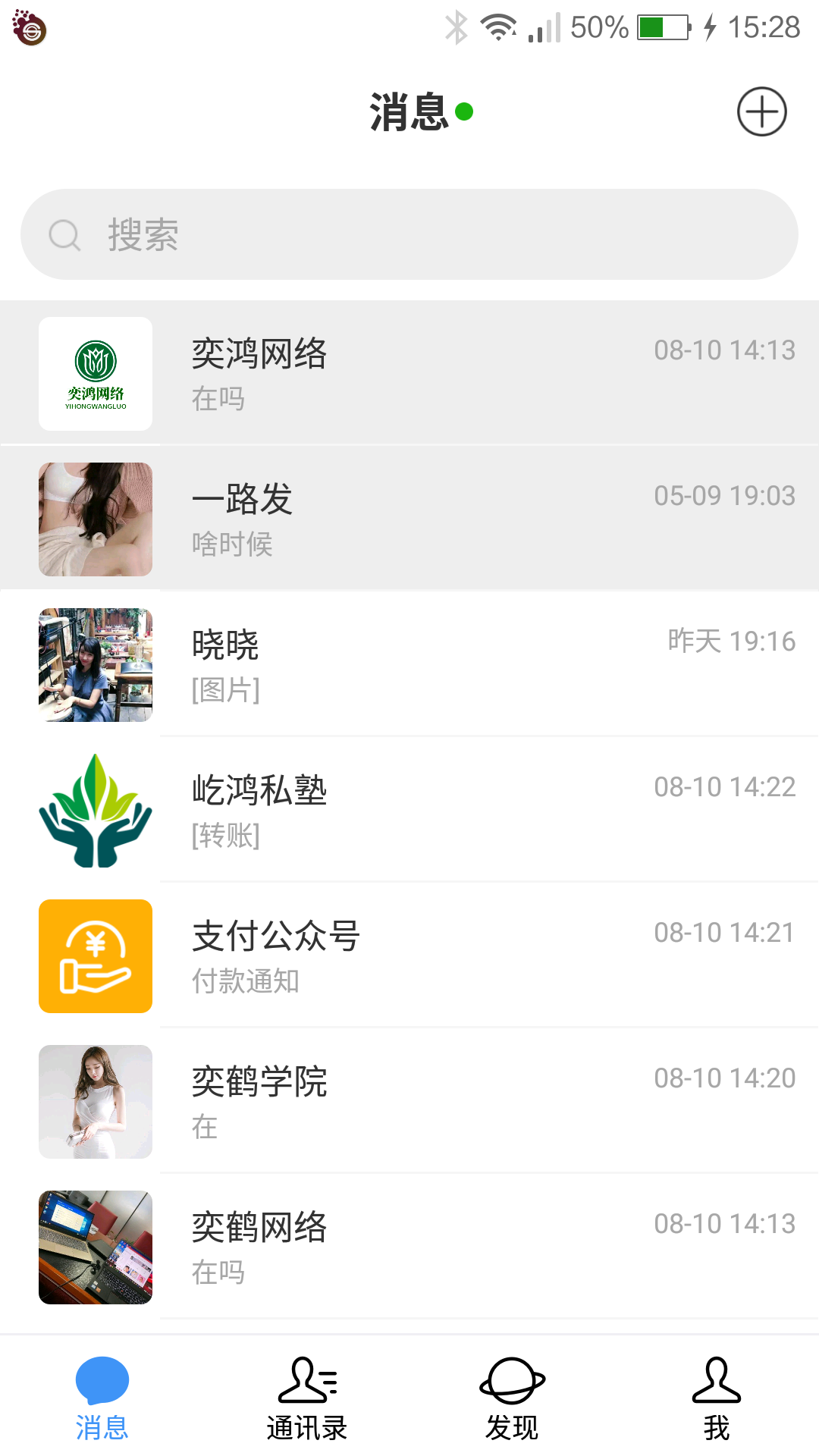Tap the plus icon to add
This screenshot has width=819, height=1456.
point(761,111)
